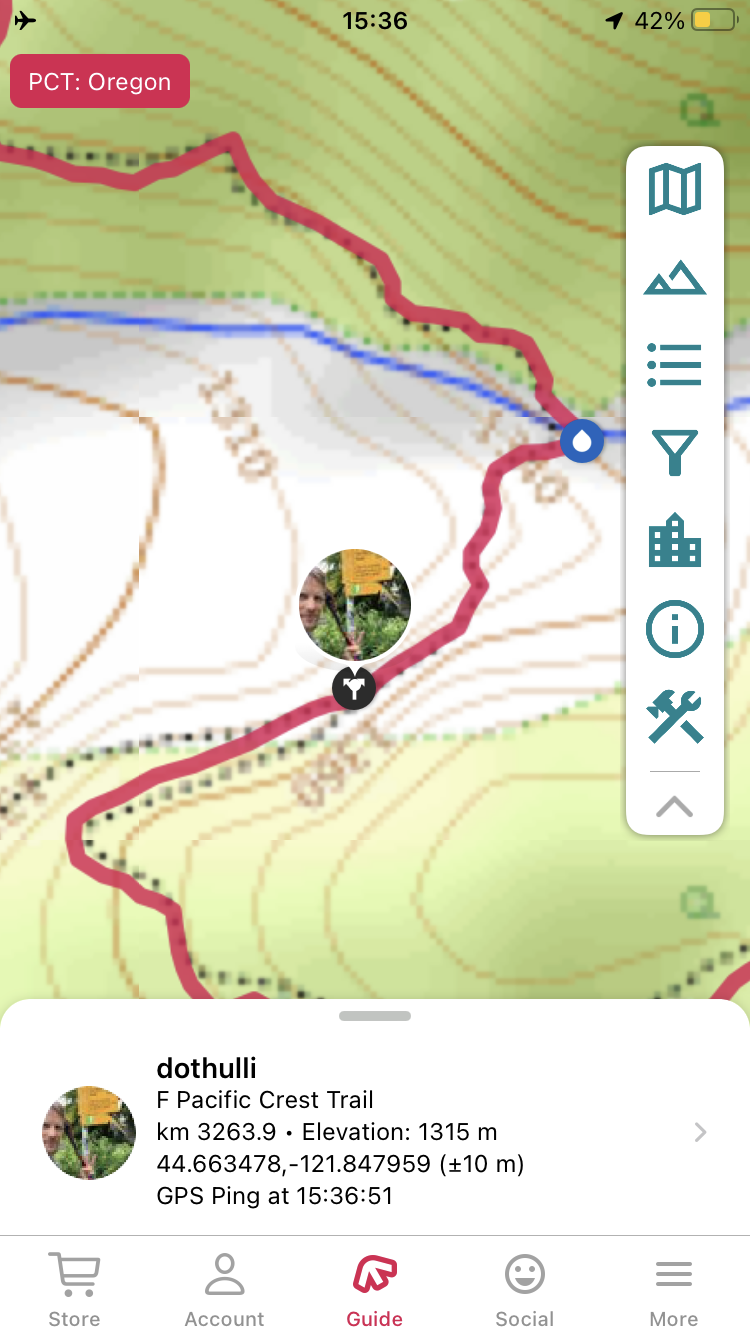The width and height of the screenshot is (750, 1334).
Task: Tap the bottom sheet drag handle
Action: click(x=375, y=1016)
